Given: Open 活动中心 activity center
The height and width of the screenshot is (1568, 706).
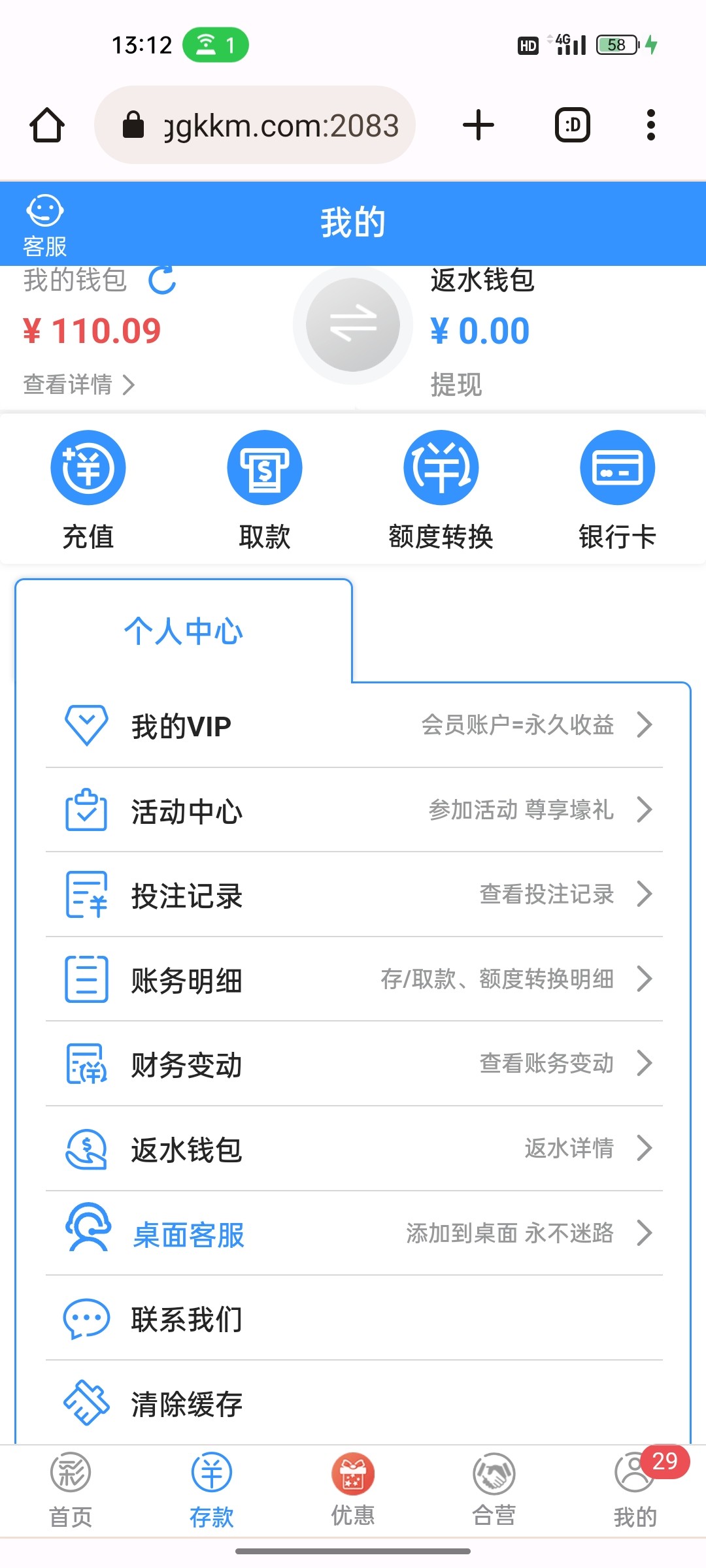Looking at the screenshot, I should 354,810.
